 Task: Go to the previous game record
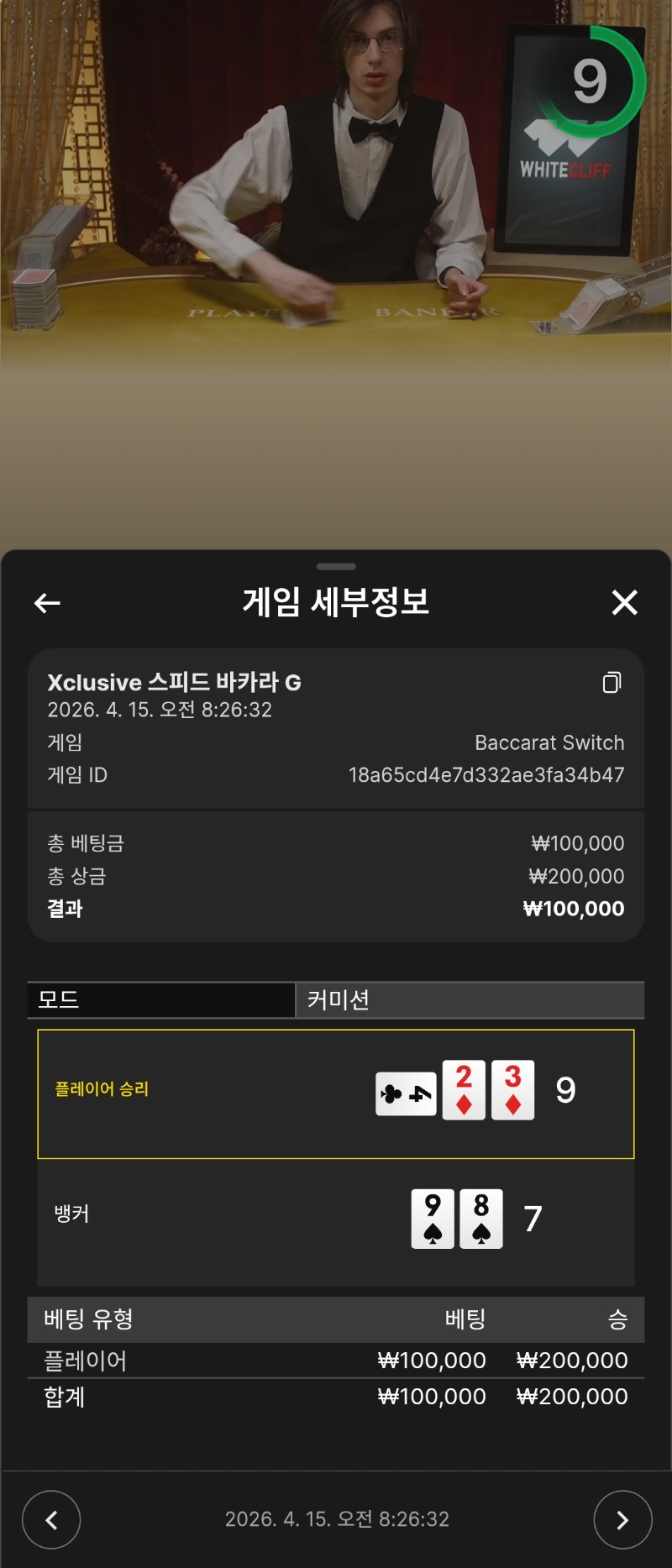tap(51, 1519)
